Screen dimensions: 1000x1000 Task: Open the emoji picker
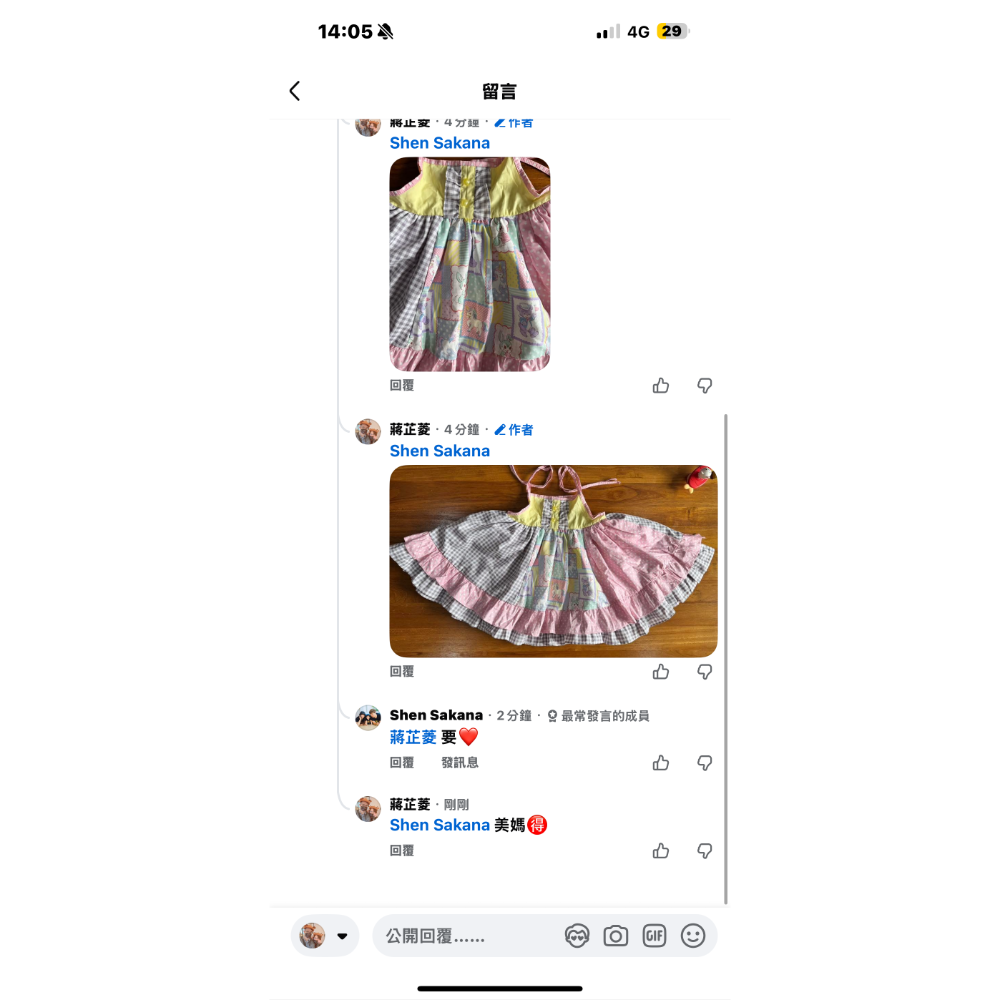[693, 936]
